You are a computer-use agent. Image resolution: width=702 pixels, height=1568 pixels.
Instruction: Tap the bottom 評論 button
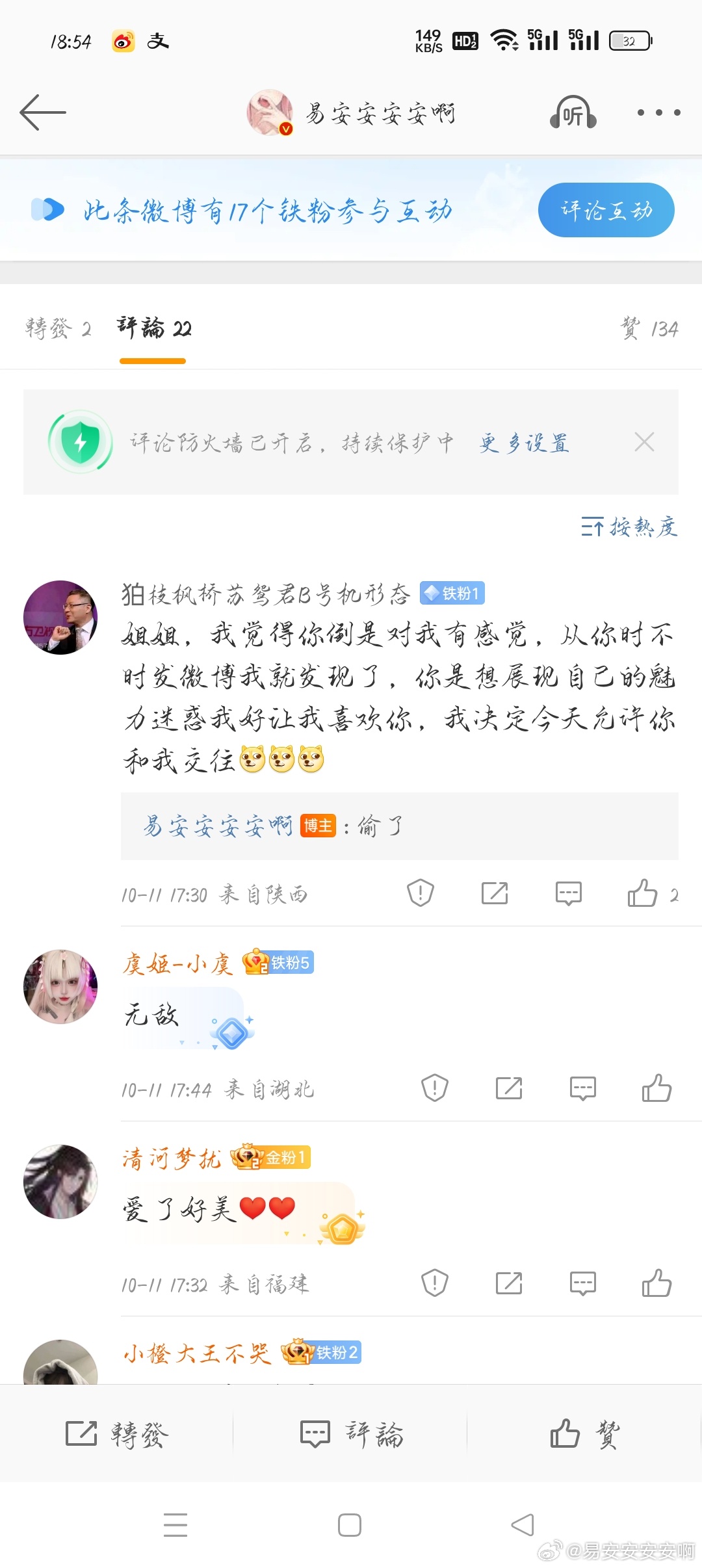click(351, 1433)
